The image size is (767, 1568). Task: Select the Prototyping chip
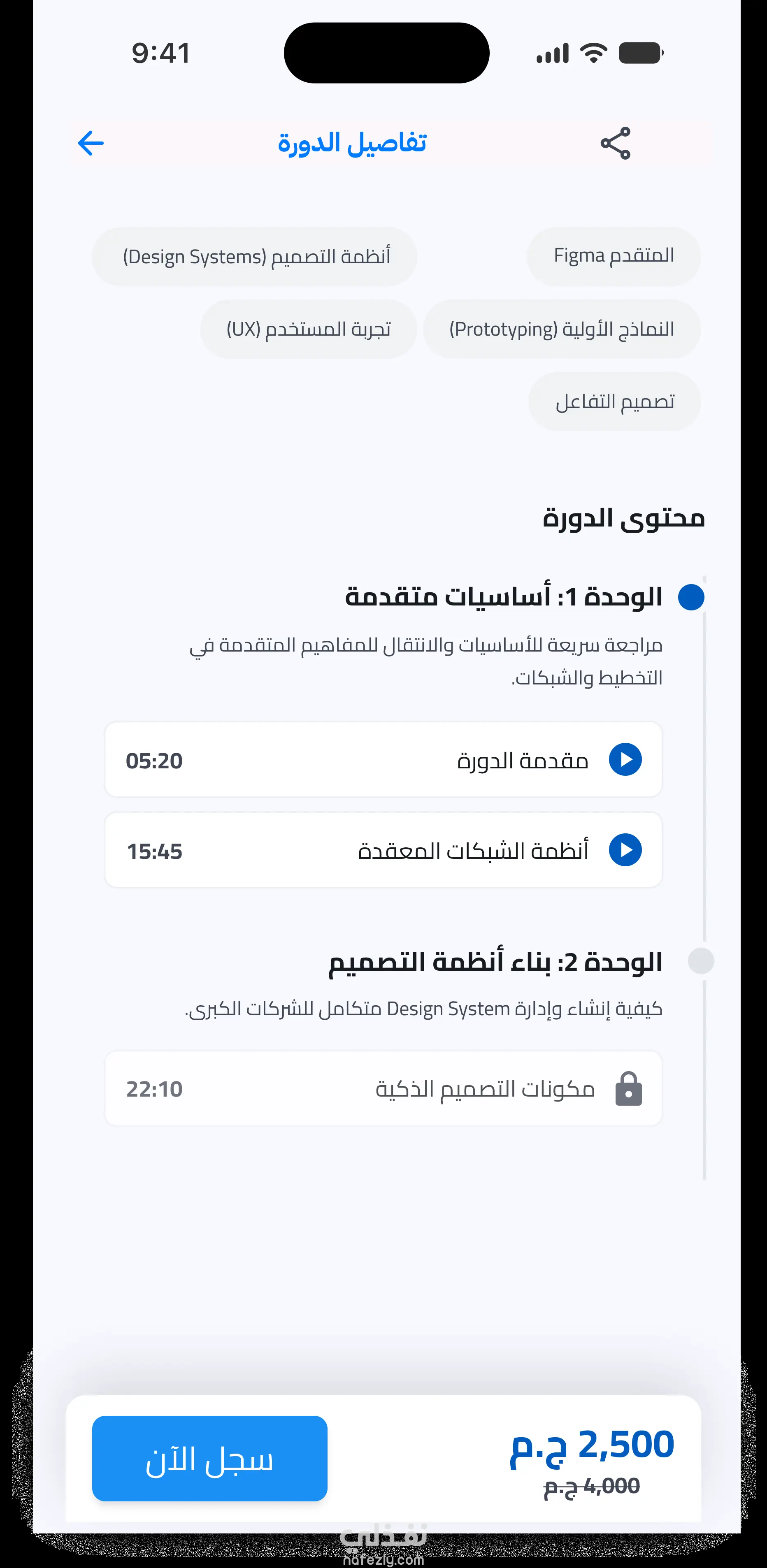[562, 329]
